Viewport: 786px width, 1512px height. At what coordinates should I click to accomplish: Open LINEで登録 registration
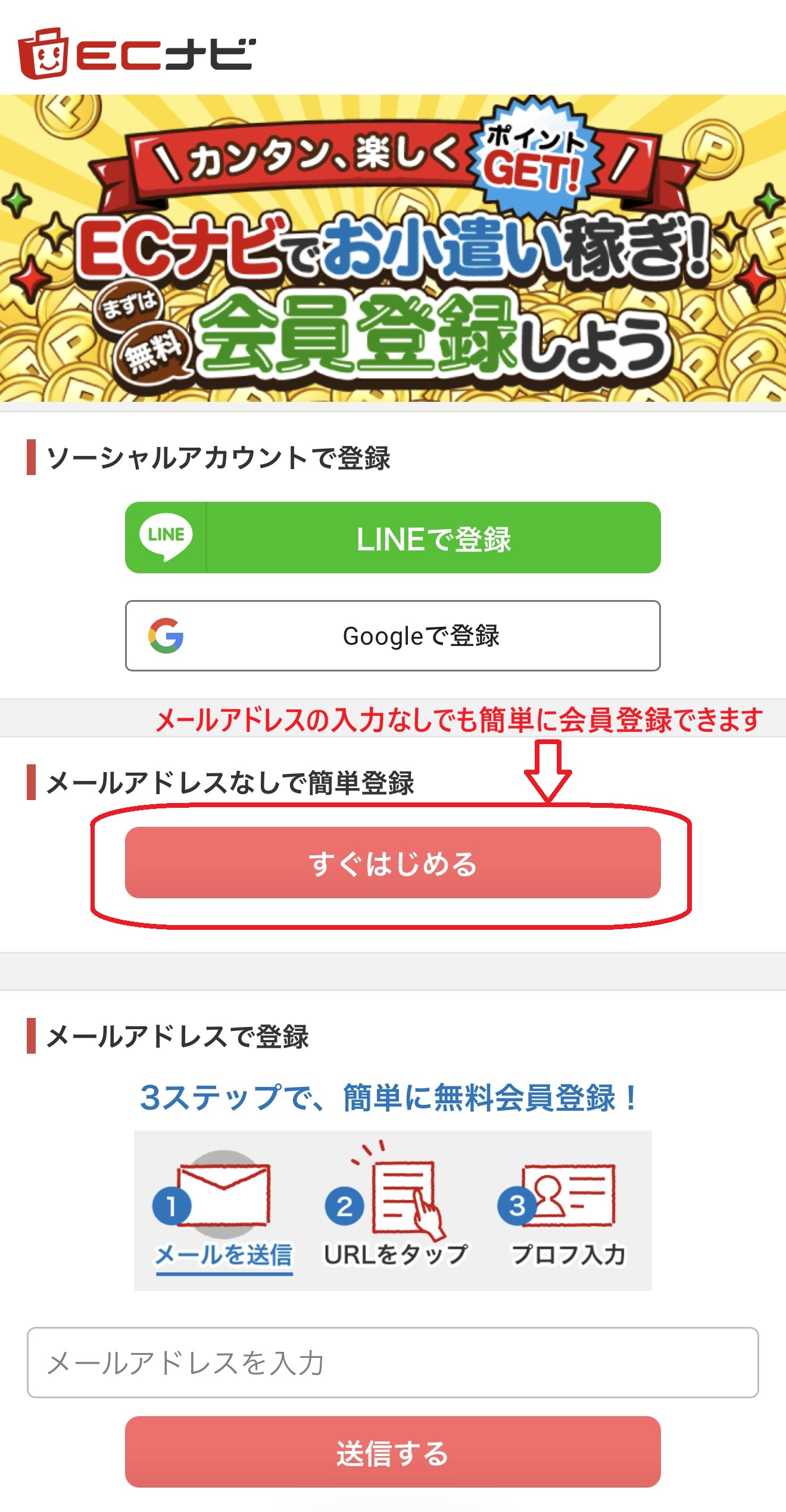click(x=393, y=538)
